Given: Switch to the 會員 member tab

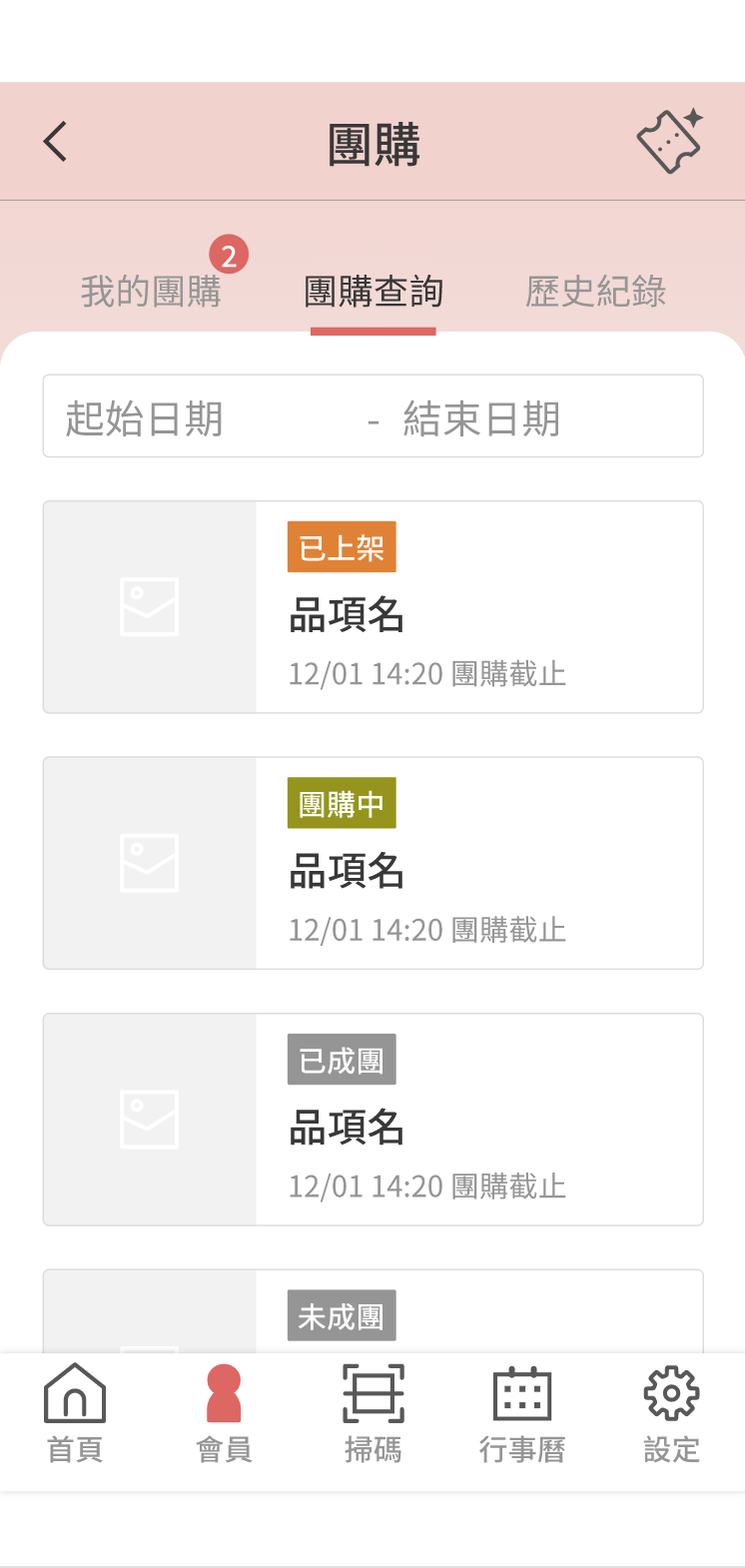Looking at the screenshot, I should click(224, 1413).
